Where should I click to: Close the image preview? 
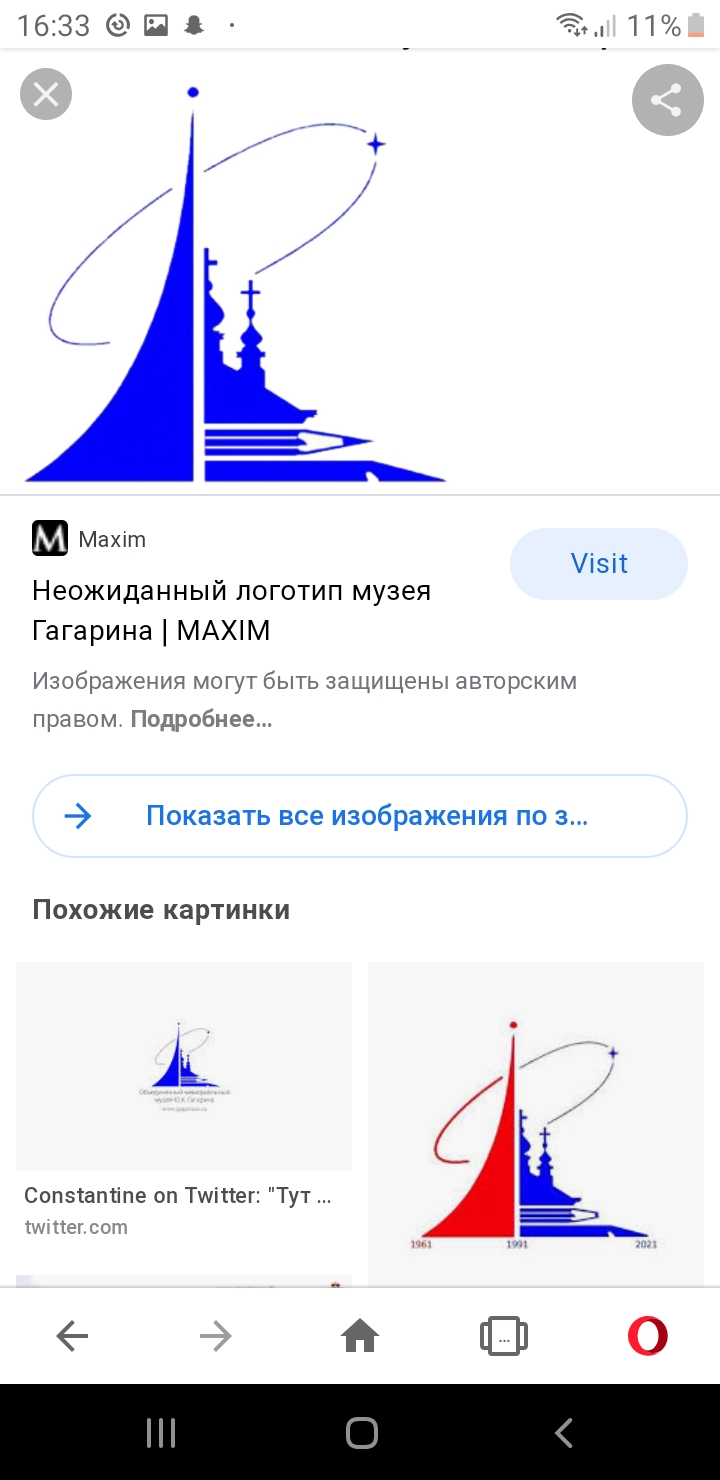(45, 95)
